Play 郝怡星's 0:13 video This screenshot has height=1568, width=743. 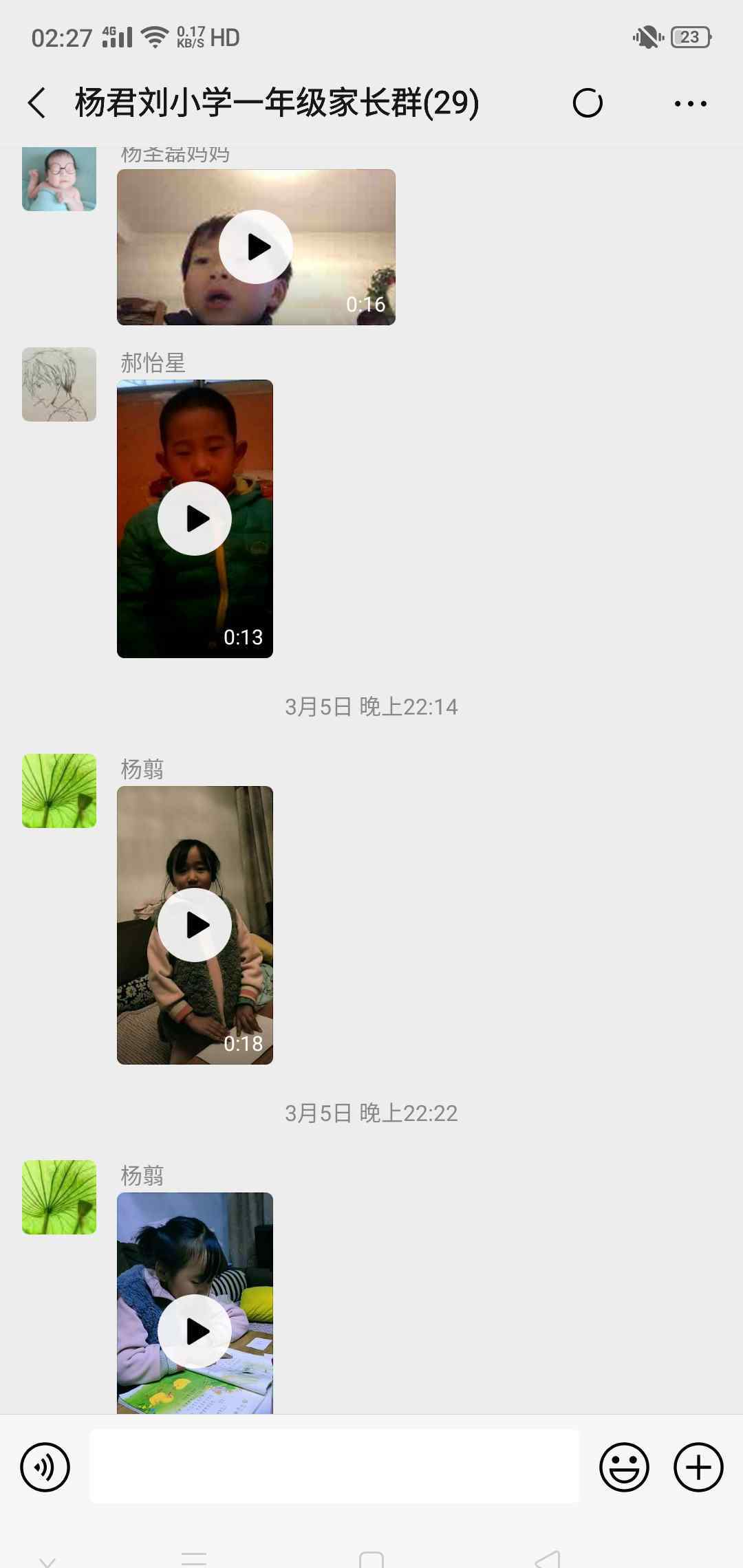[x=195, y=519]
